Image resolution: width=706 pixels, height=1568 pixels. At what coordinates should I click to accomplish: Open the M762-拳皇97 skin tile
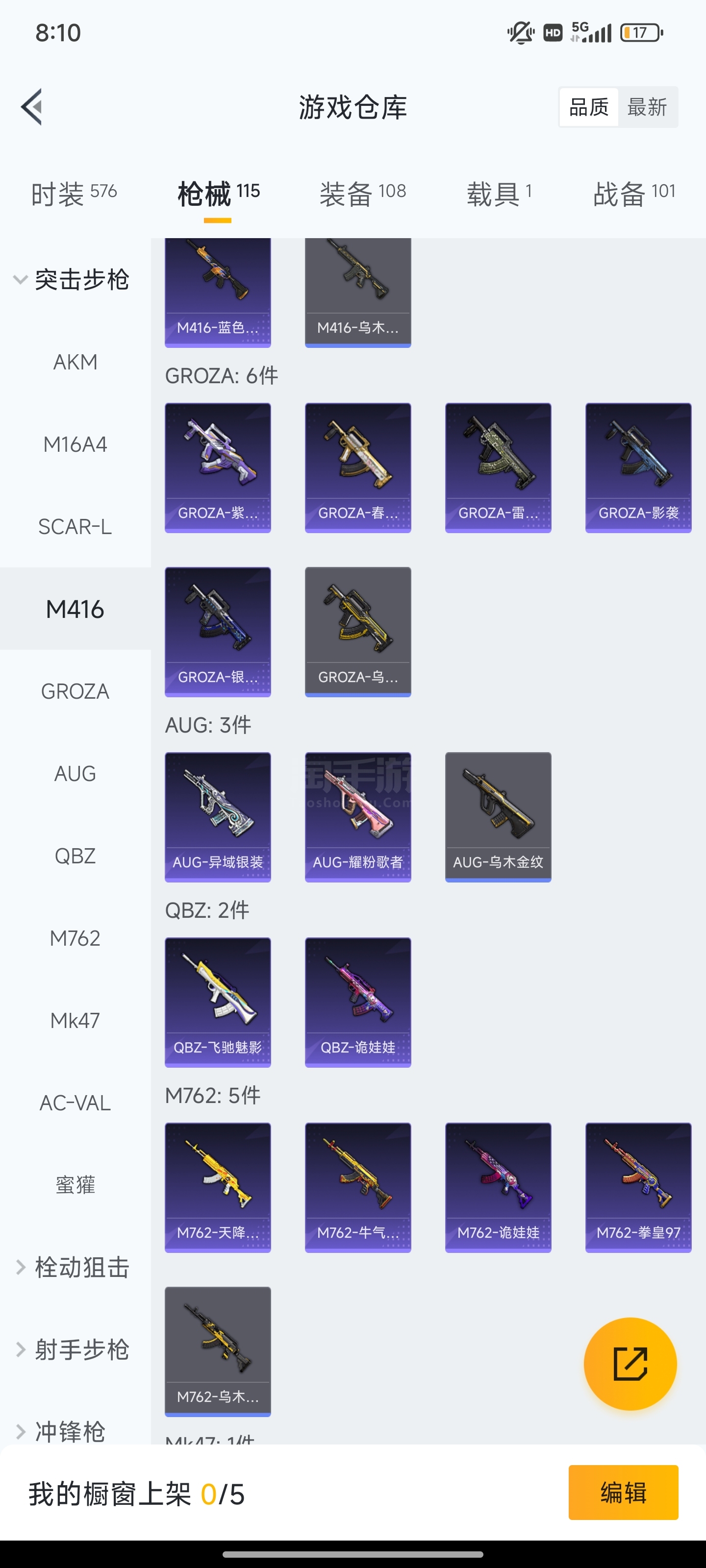point(638,1187)
